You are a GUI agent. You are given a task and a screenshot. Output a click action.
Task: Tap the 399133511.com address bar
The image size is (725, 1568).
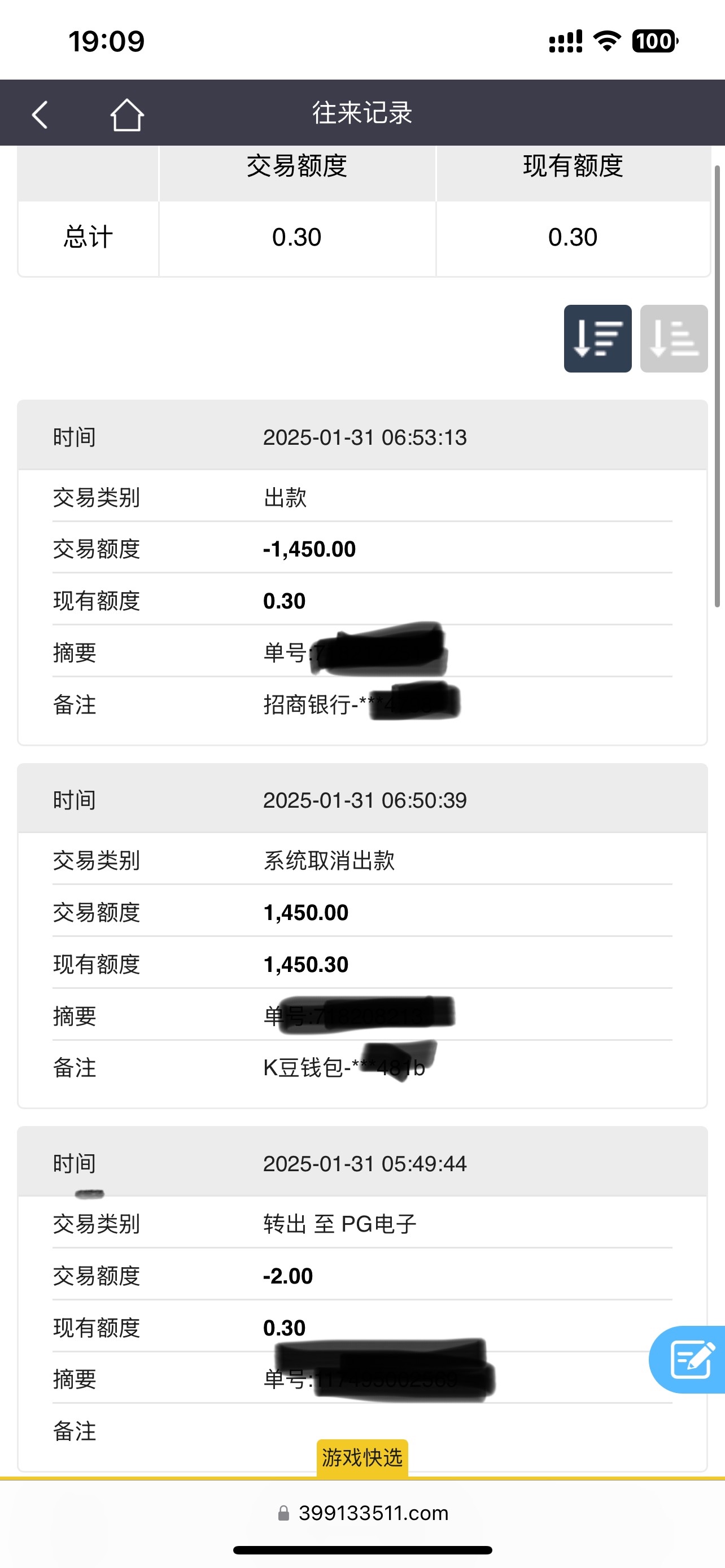click(x=363, y=1513)
